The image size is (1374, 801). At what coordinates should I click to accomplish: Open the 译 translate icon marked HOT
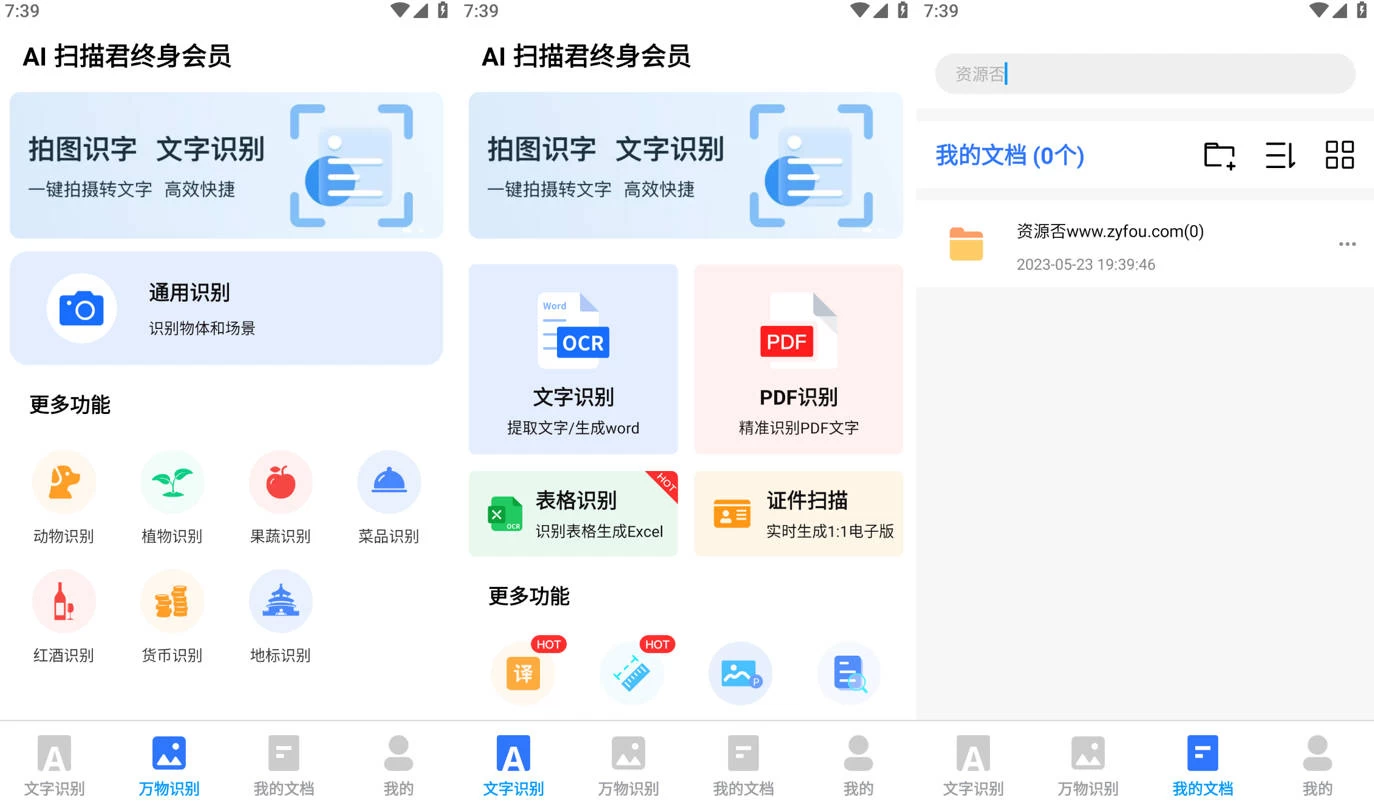point(523,673)
